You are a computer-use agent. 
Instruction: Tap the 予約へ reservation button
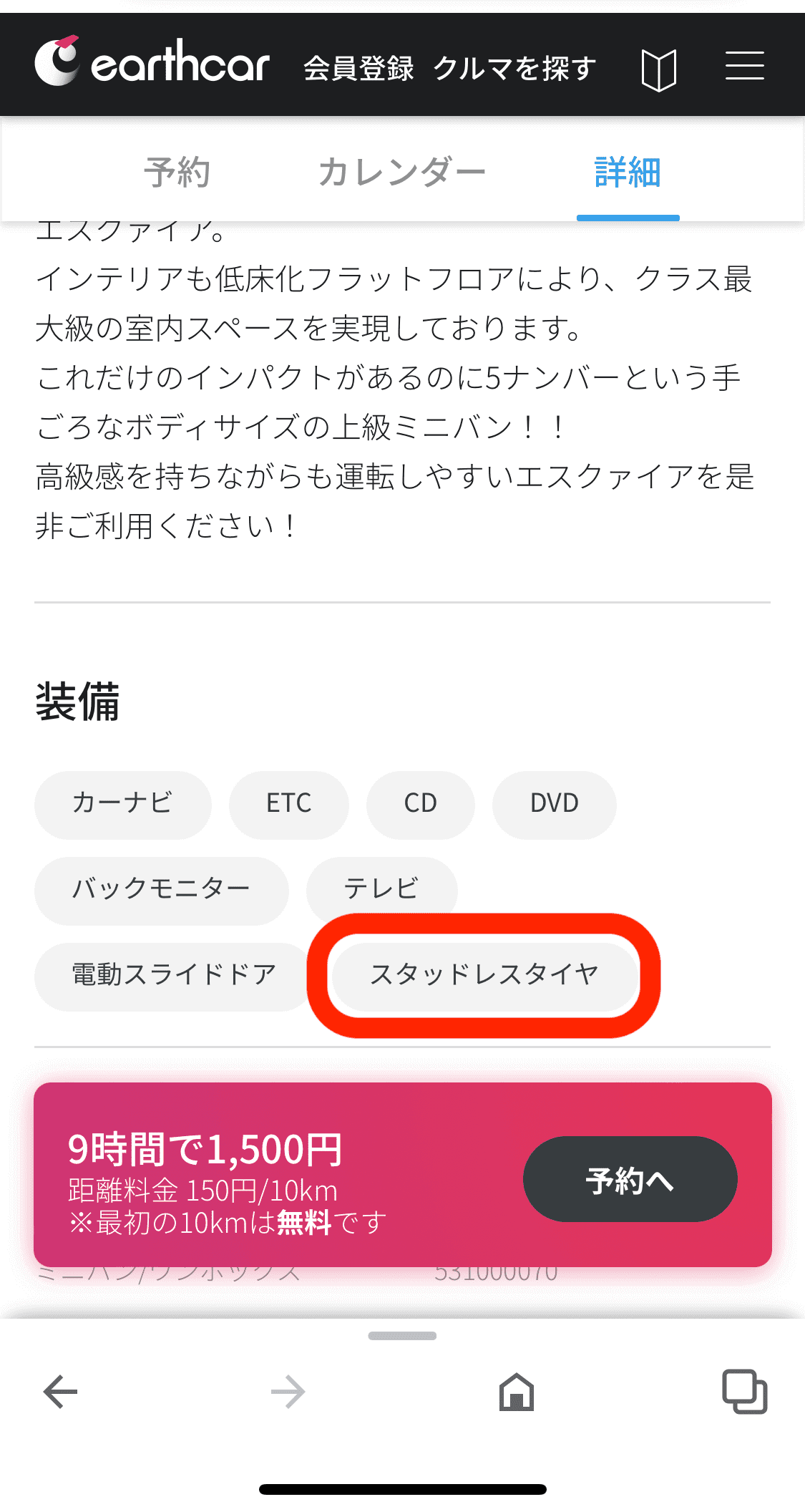pos(630,1179)
